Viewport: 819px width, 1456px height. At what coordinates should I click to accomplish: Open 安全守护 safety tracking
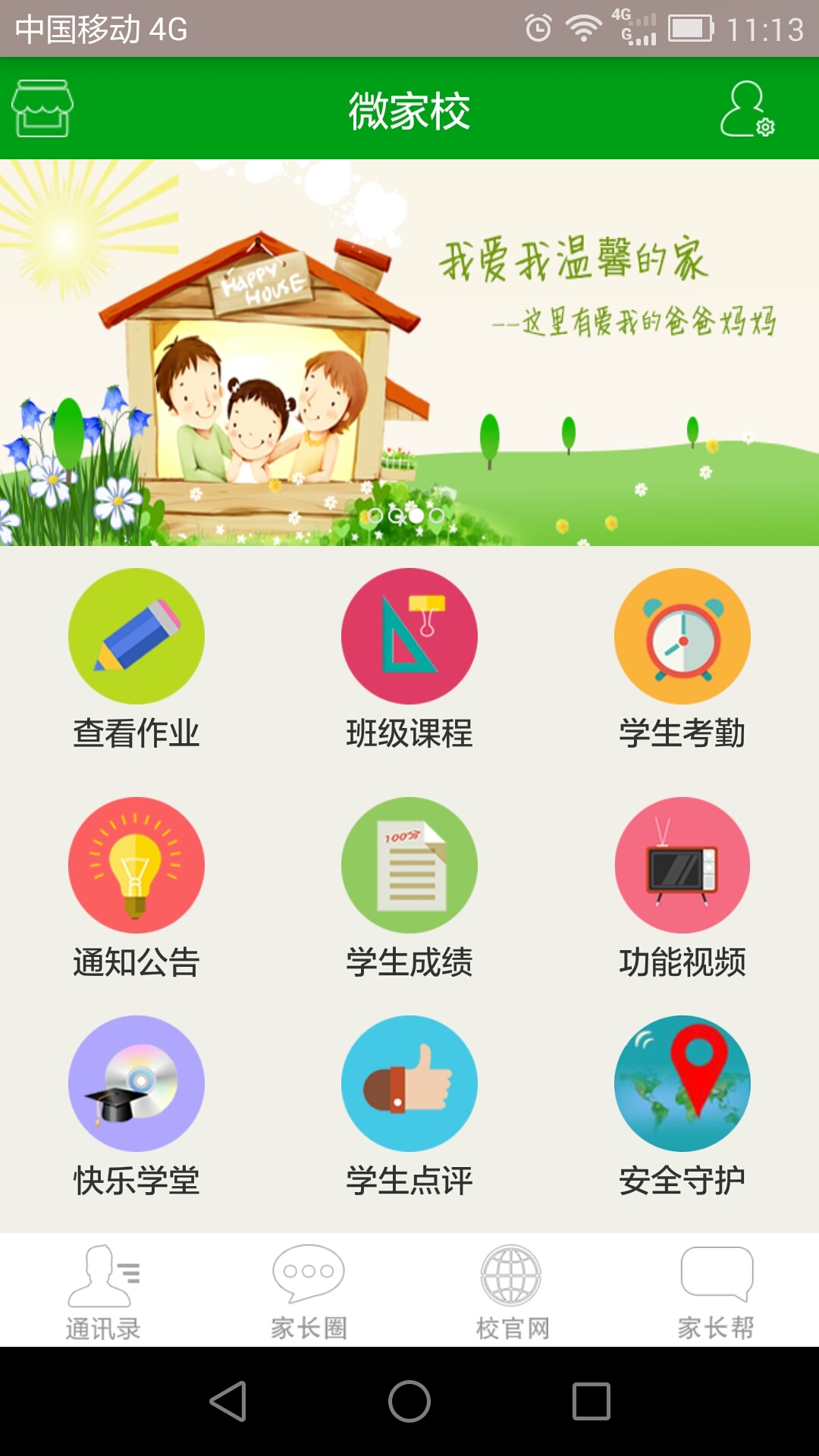pyautogui.click(x=682, y=1106)
